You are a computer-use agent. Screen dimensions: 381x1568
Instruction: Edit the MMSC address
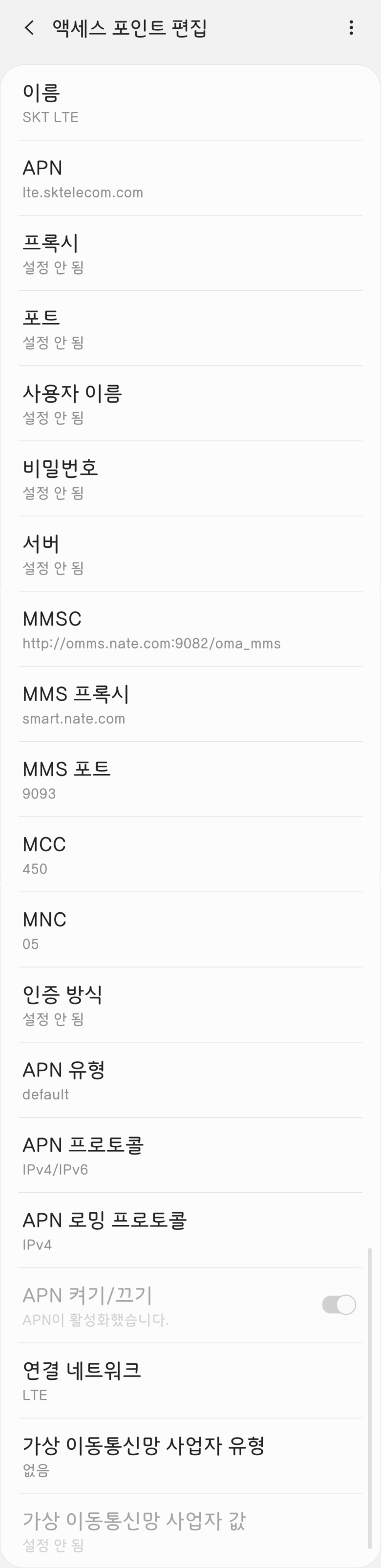click(x=190, y=629)
